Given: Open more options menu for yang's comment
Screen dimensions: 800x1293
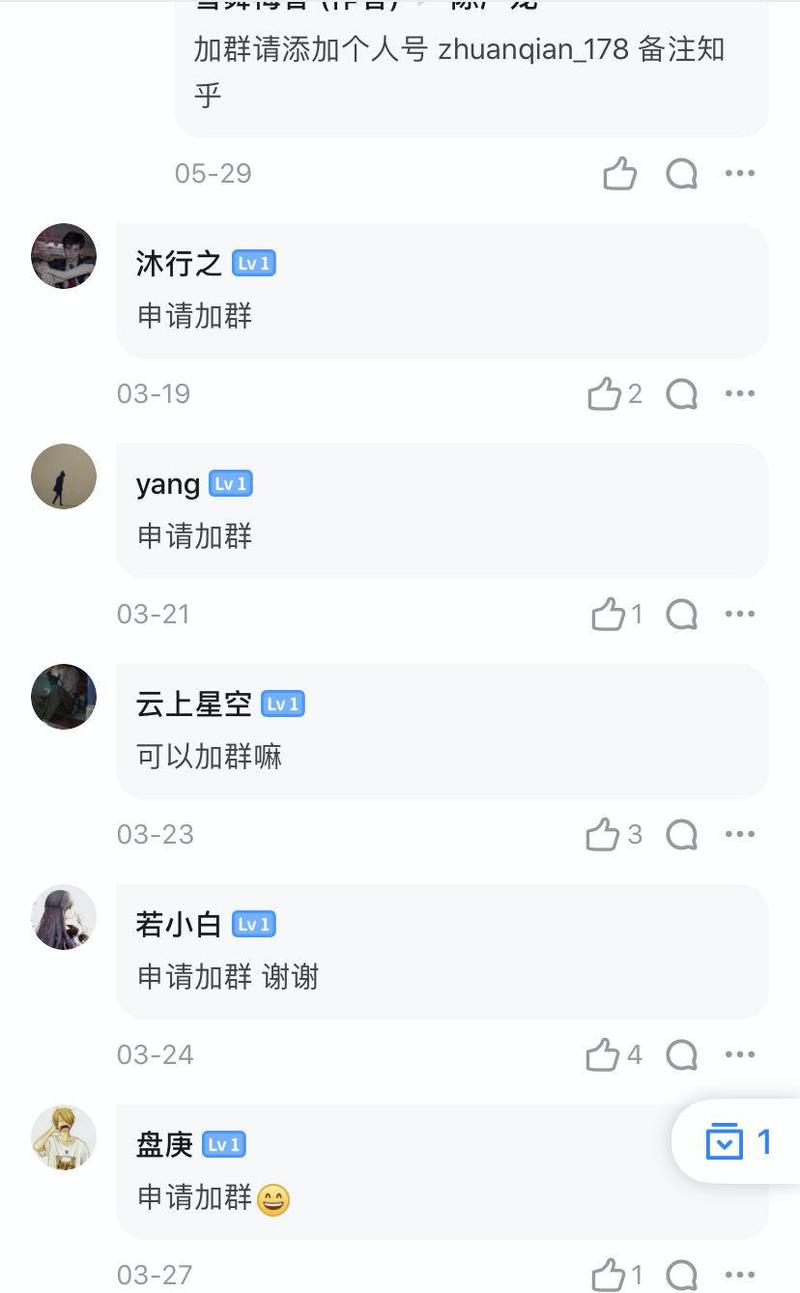Looking at the screenshot, I should [740, 614].
